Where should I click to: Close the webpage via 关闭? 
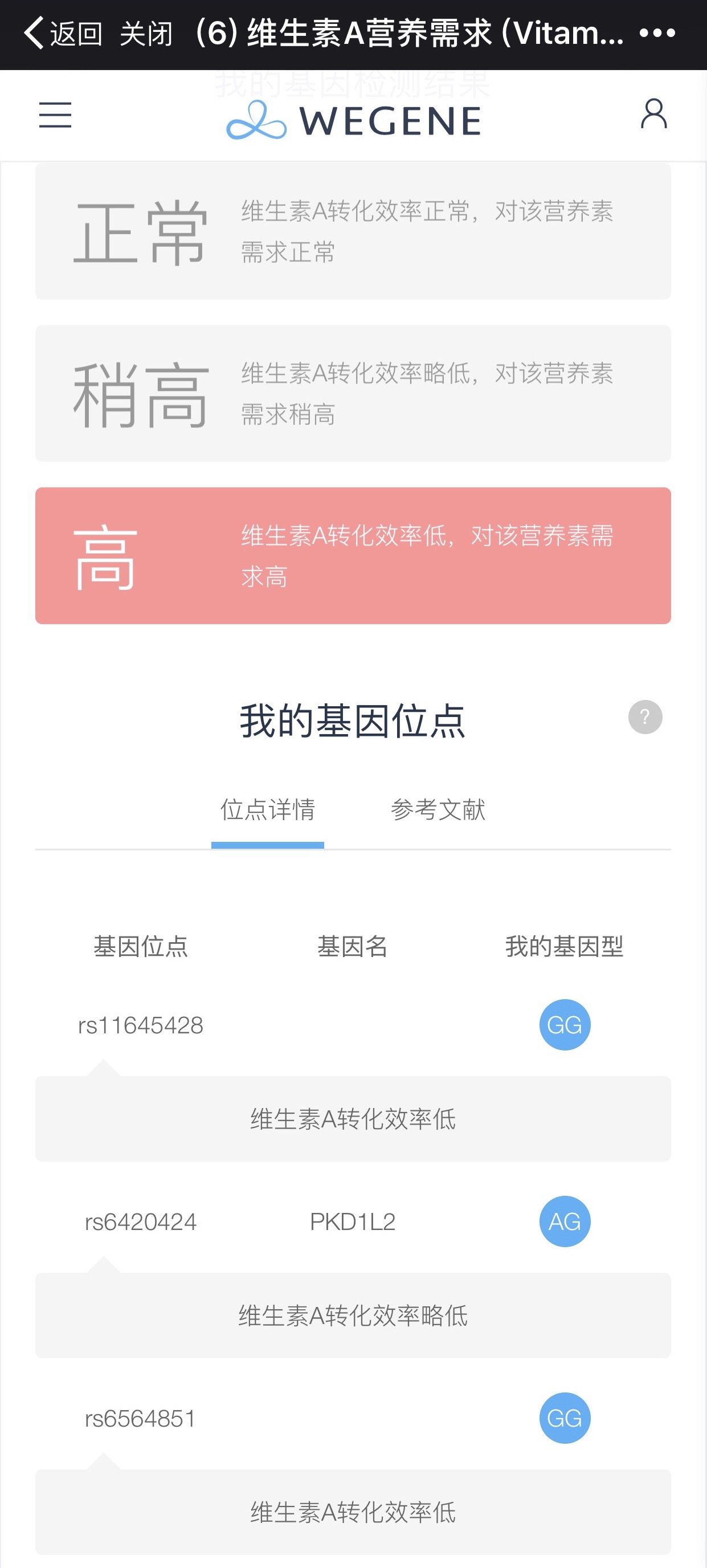146,34
